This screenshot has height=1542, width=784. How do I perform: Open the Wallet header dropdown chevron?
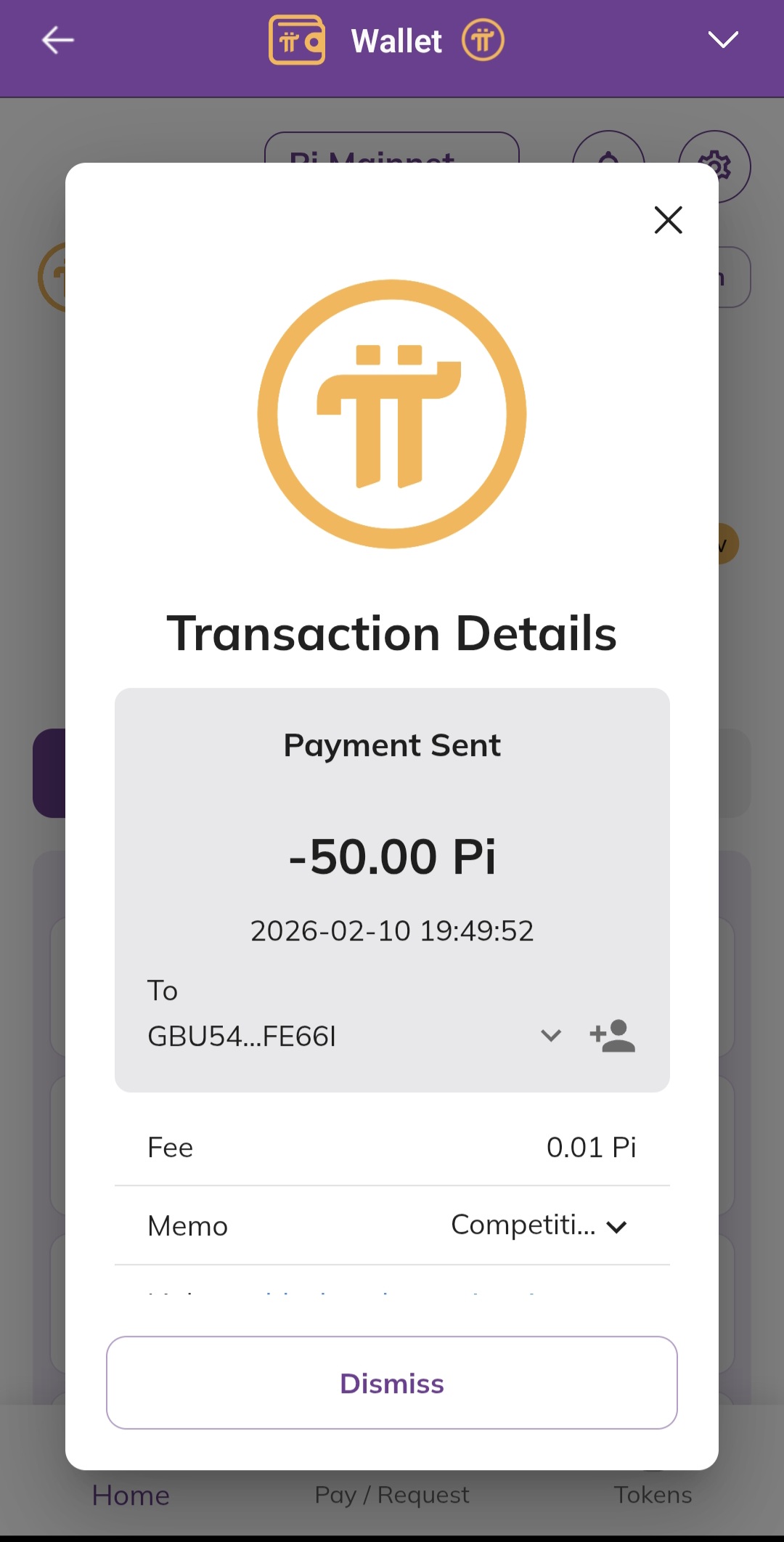723,40
